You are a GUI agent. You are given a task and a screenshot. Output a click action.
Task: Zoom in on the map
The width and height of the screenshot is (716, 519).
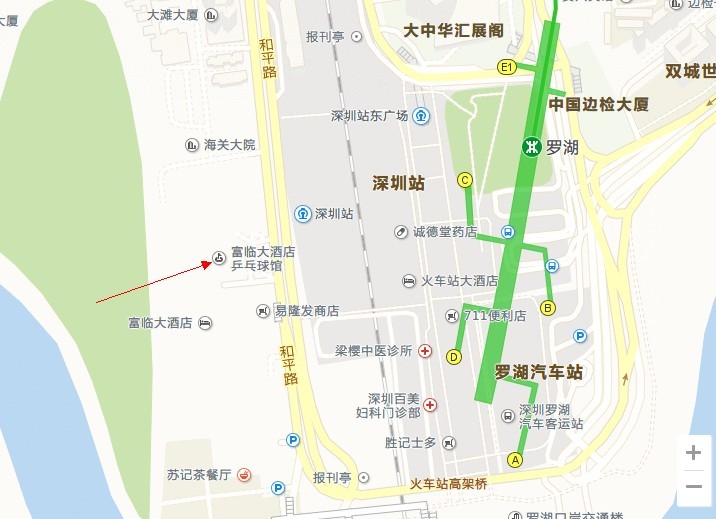tap(694, 453)
